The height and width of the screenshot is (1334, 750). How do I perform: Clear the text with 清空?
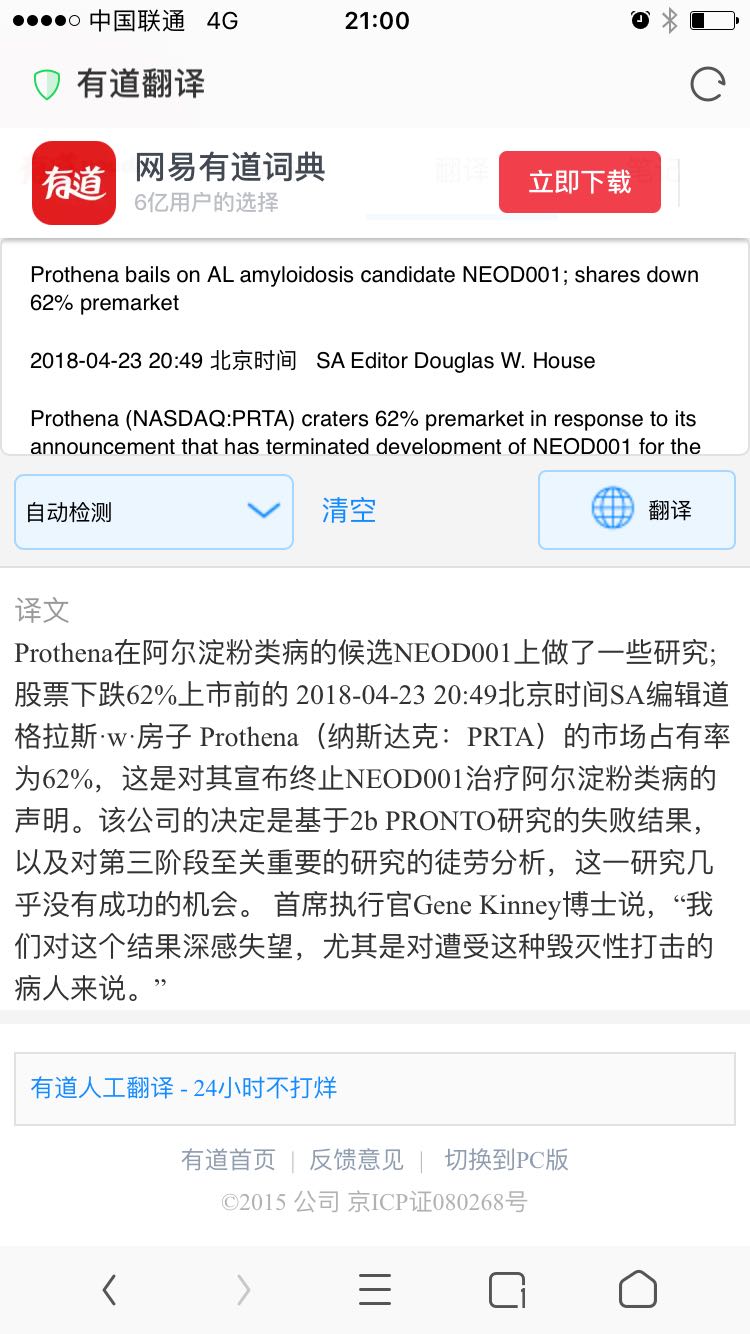coord(348,511)
